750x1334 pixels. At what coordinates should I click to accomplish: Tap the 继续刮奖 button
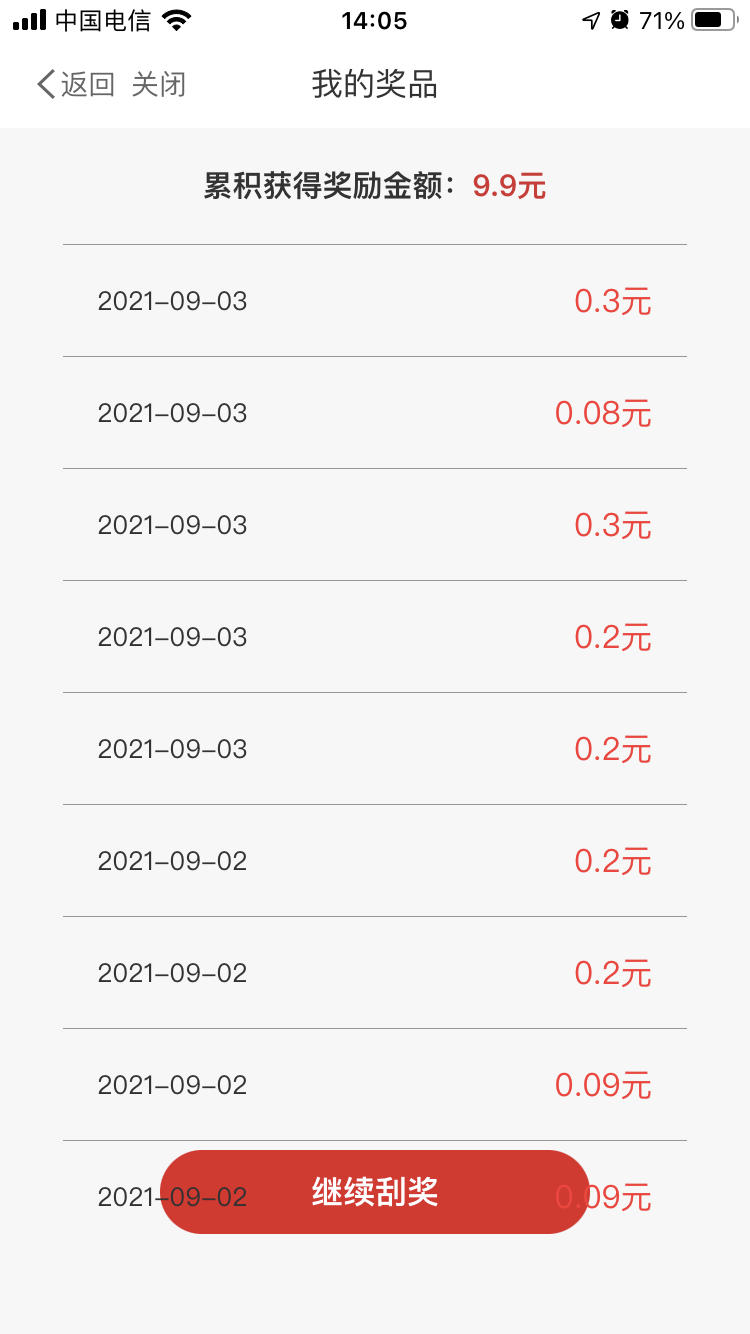click(375, 1192)
